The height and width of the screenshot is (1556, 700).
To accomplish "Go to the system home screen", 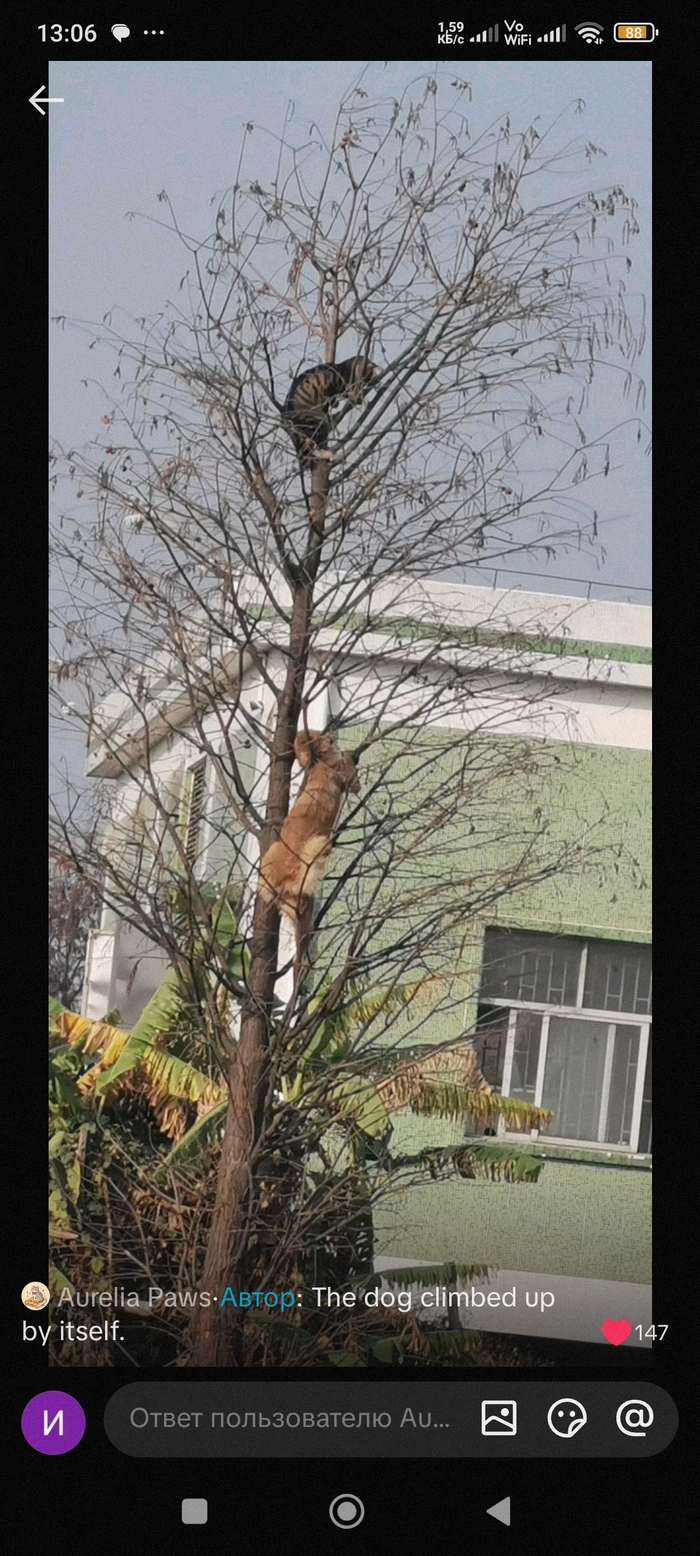I will (347, 1511).
